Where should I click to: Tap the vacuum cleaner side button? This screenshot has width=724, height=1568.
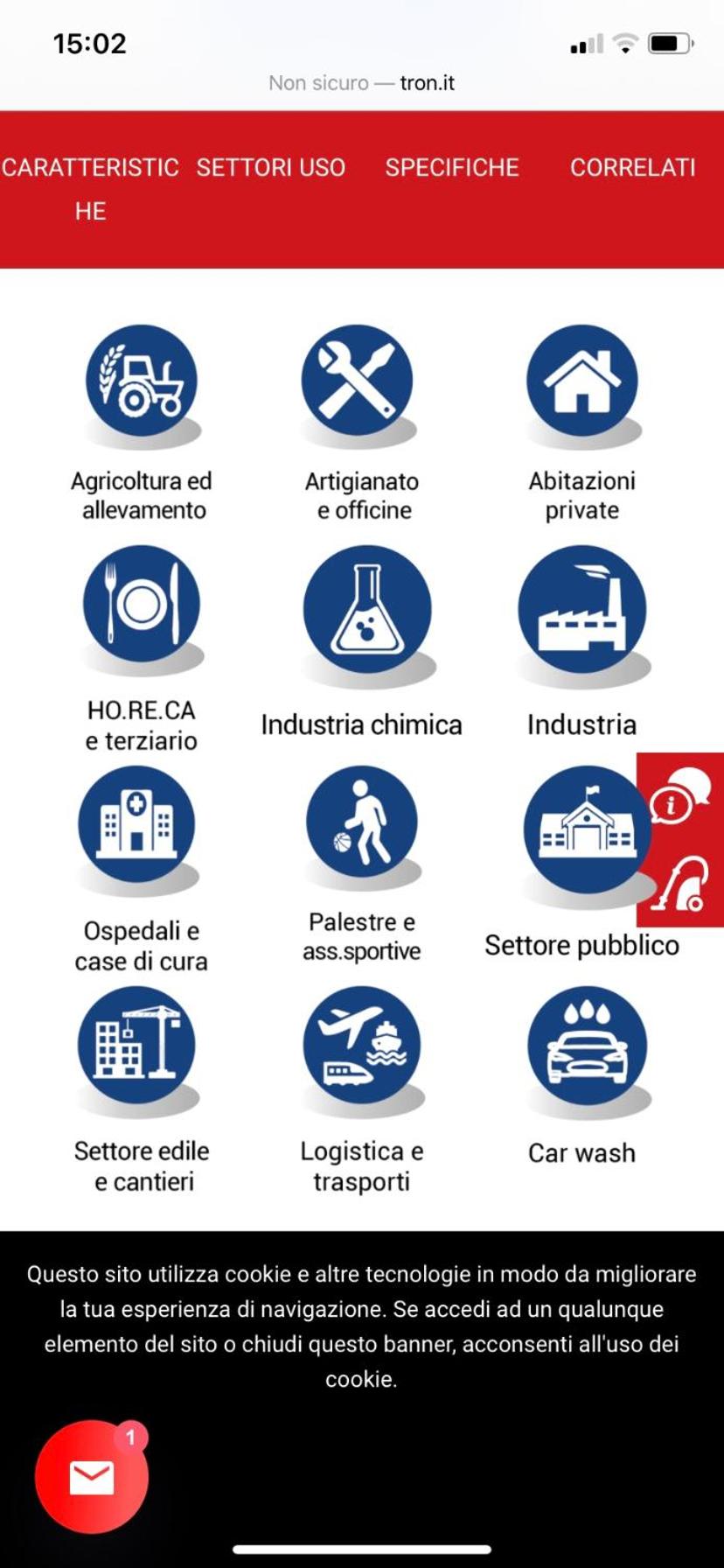coord(680,884)
